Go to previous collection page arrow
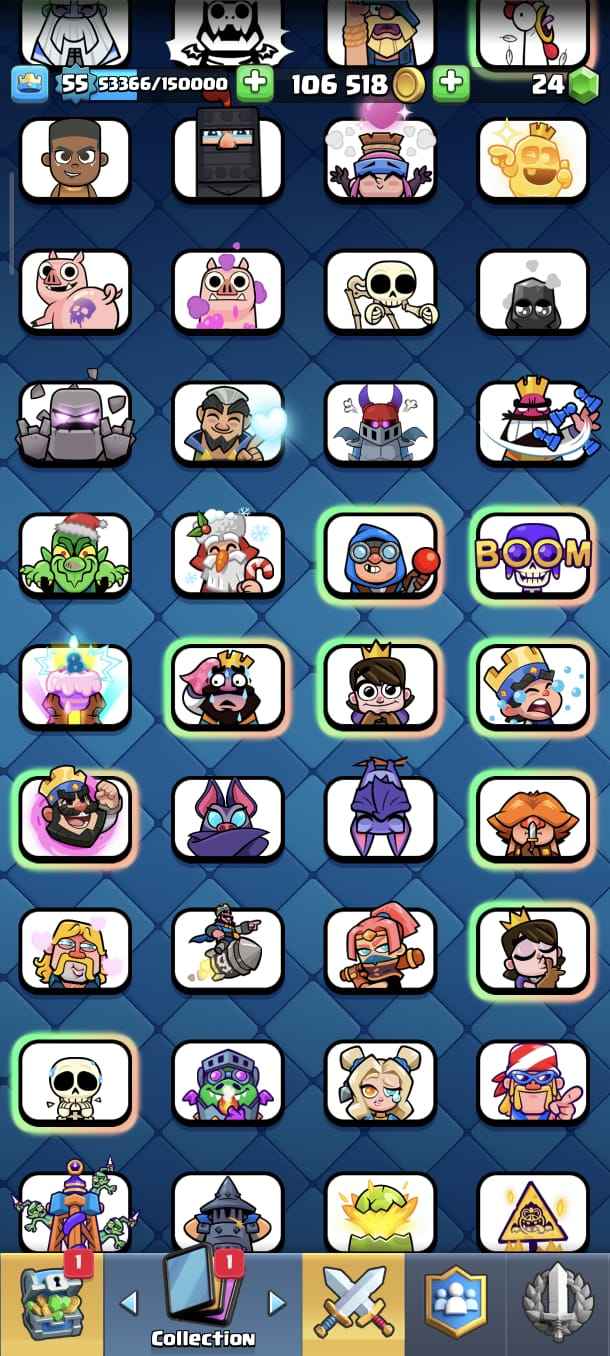The height and width of the screenshot is (1356, 610). pos(128,1302)
